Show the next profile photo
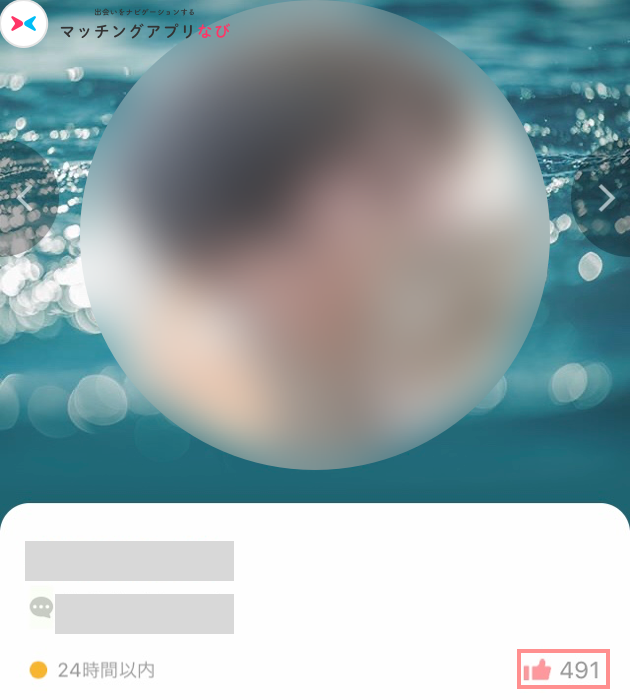The width and height of the screenshot is (630, 700). click(606, 199)
